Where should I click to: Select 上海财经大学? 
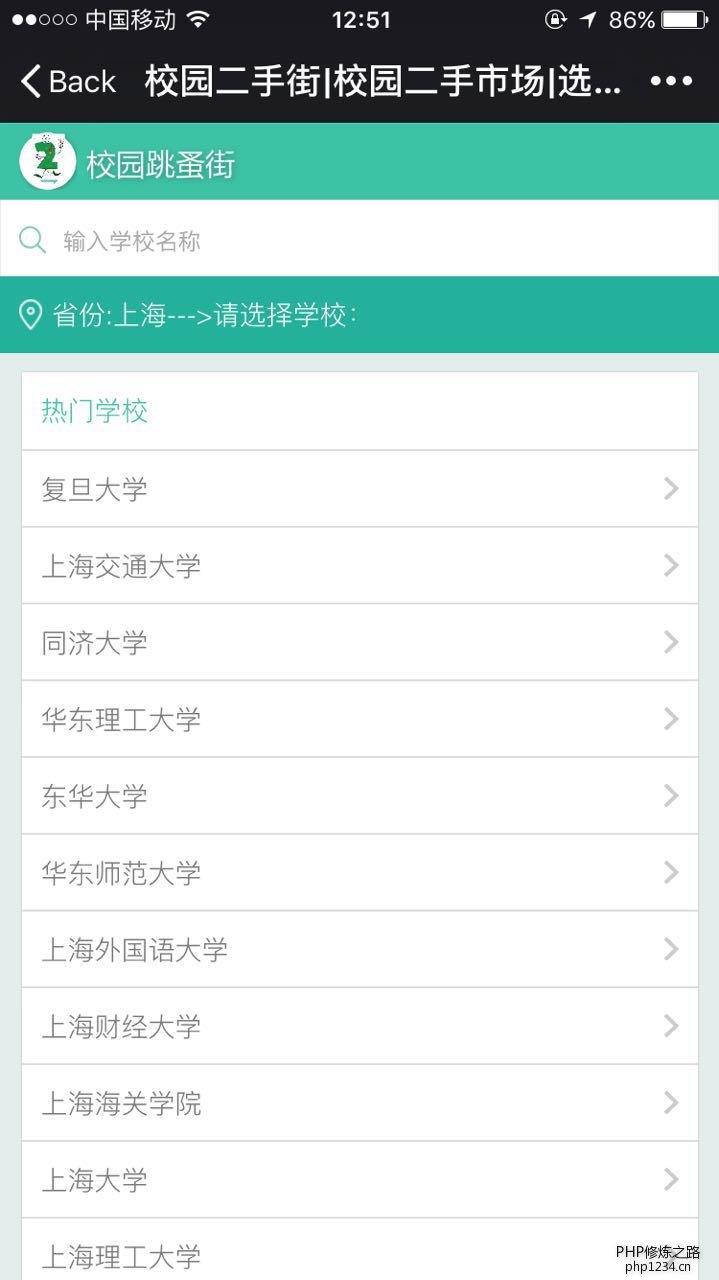tap(359, 1026)
